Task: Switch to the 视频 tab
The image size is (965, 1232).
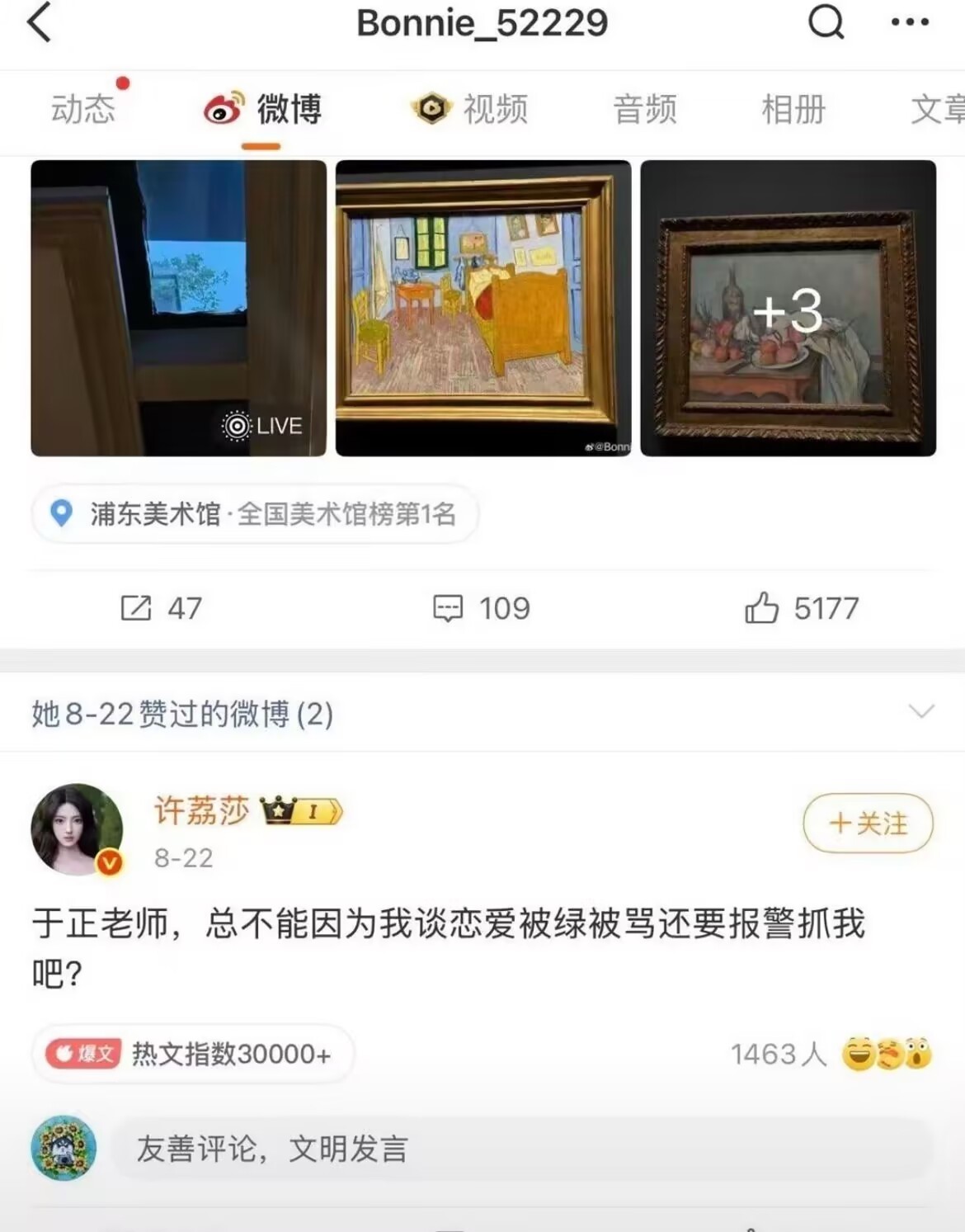Action: 471,109
